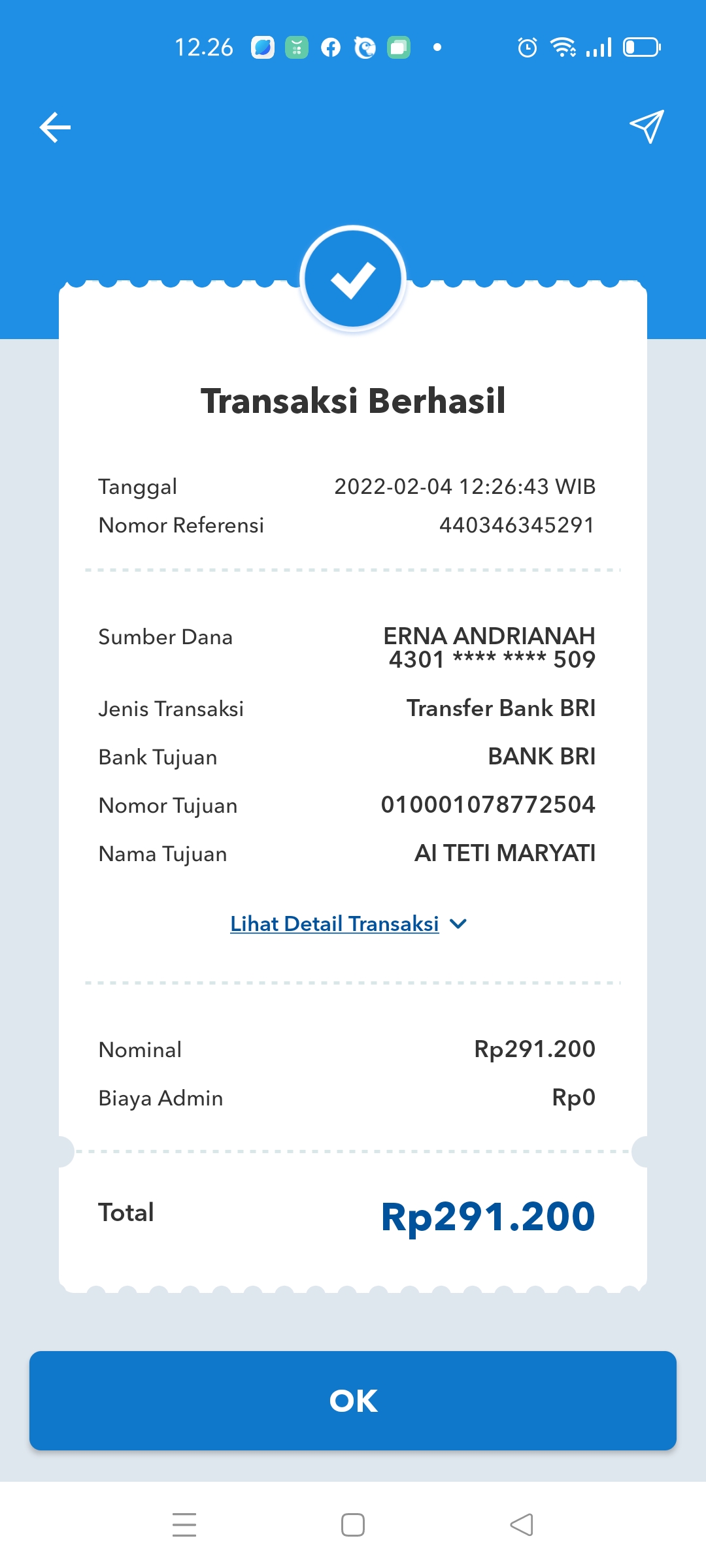Go back using the top-left arrow
Image resolution: width=706 pixels, height=1568 pixels.
point(55,127)
